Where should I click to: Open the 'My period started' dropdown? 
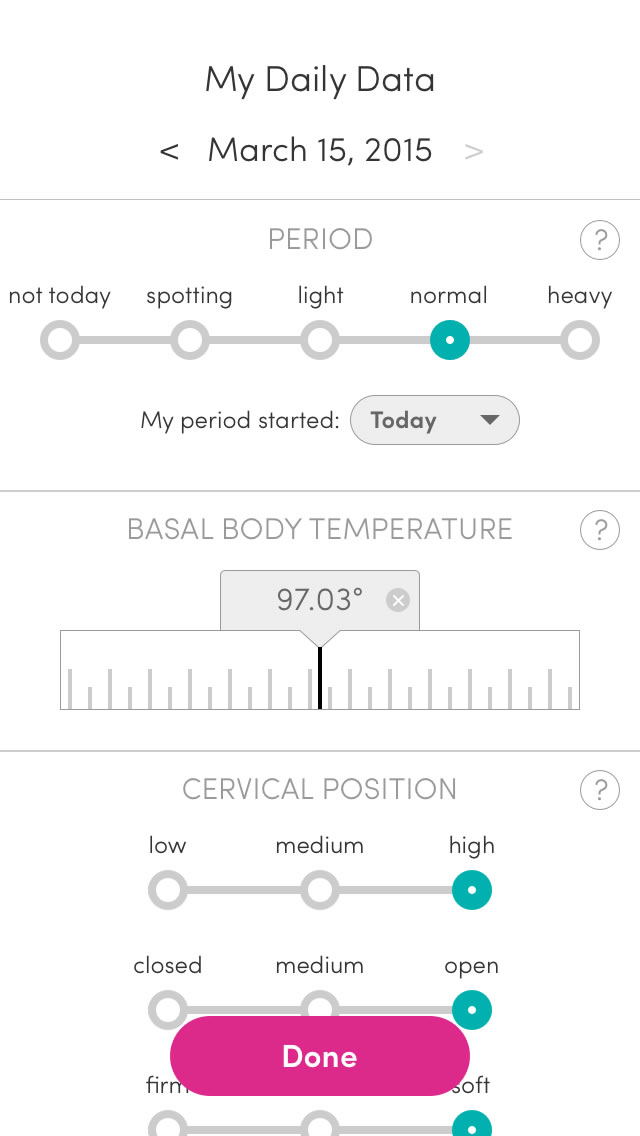tap(434, 420)
